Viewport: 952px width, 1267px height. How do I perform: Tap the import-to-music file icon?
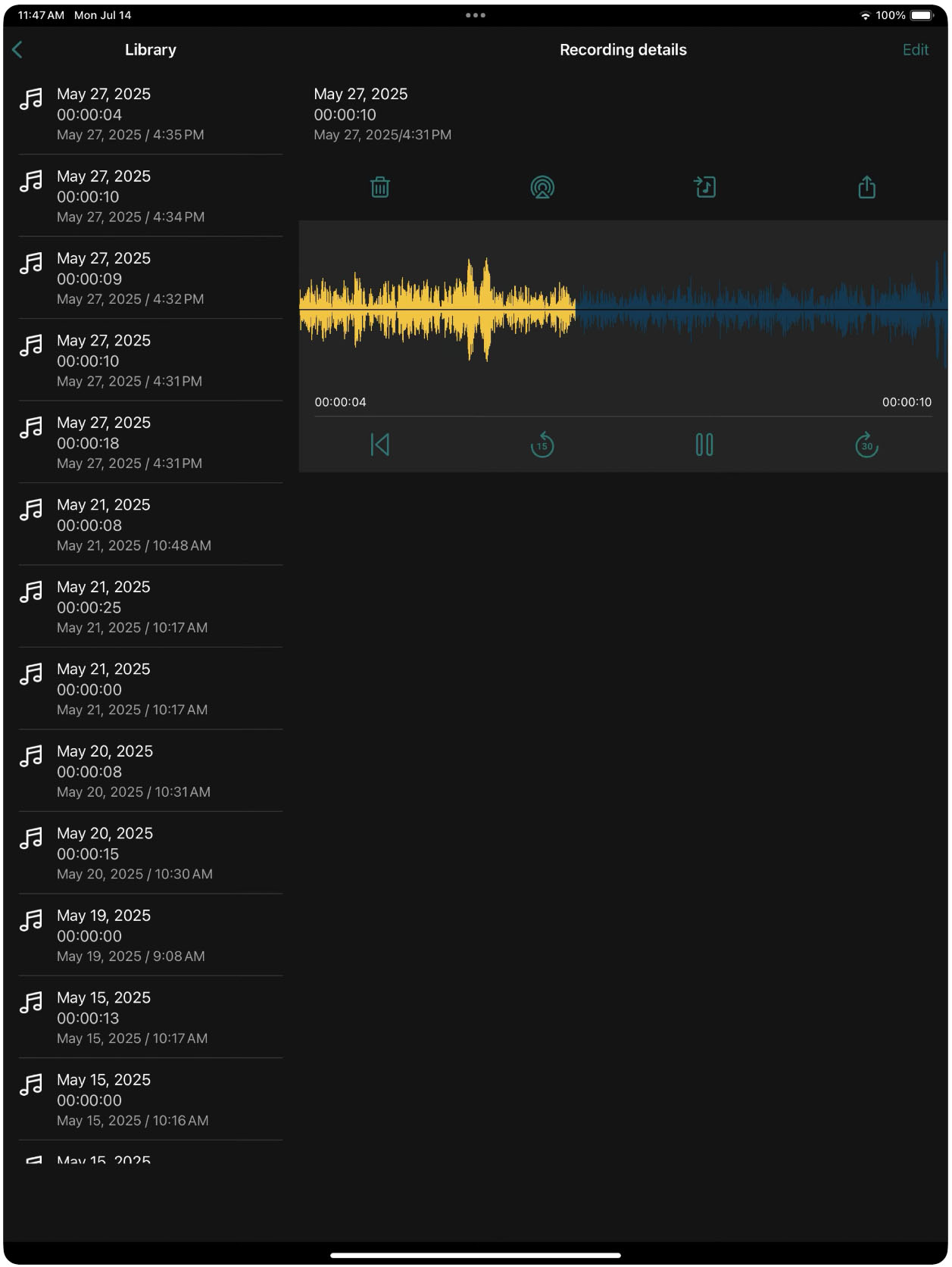pyautogui.click(x=704, y=187)
